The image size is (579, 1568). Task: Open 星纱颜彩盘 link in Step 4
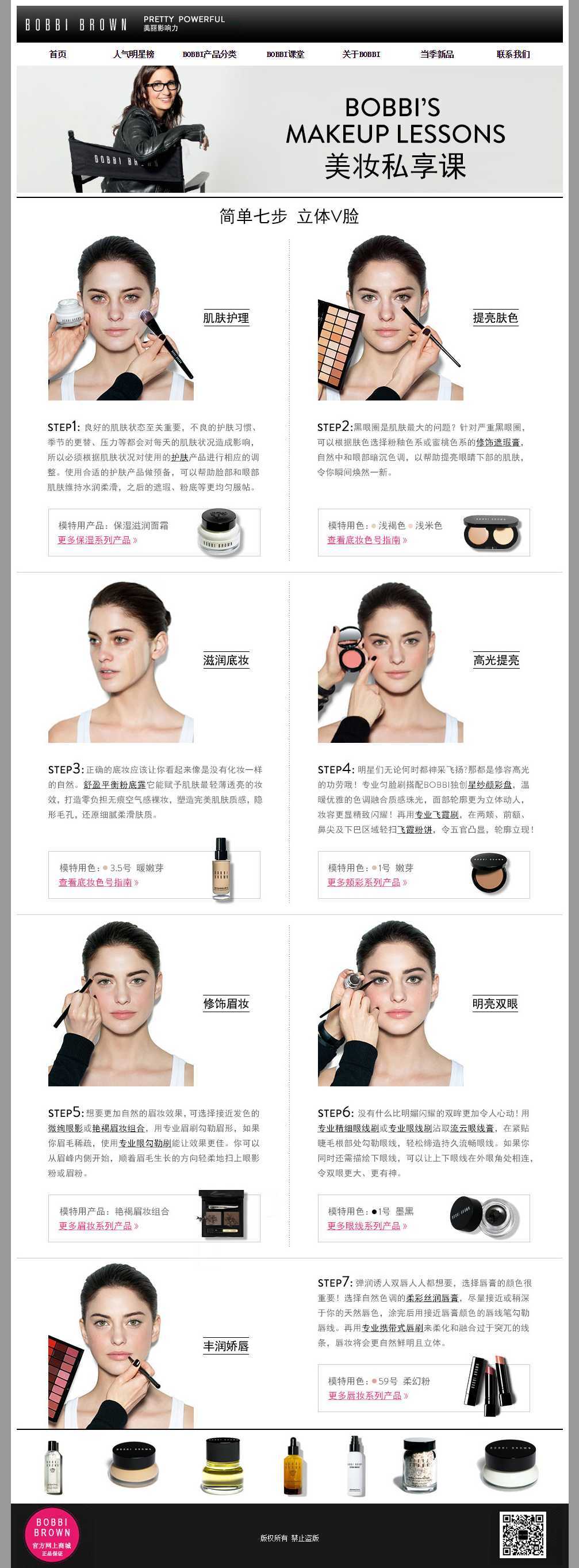(490, 785)
